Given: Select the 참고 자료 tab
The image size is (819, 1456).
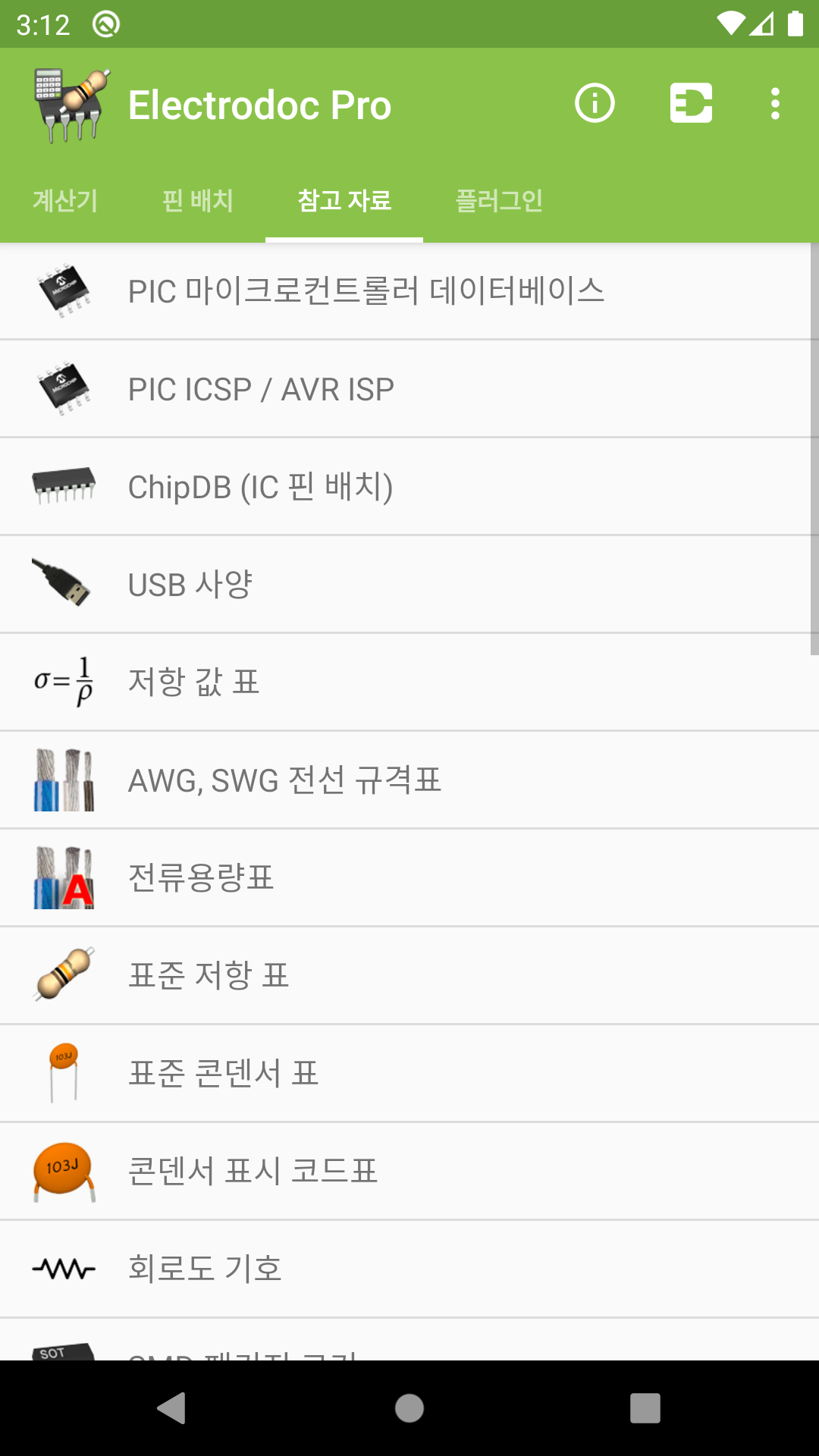Looking at the screenshot, I should coord(344,201).
